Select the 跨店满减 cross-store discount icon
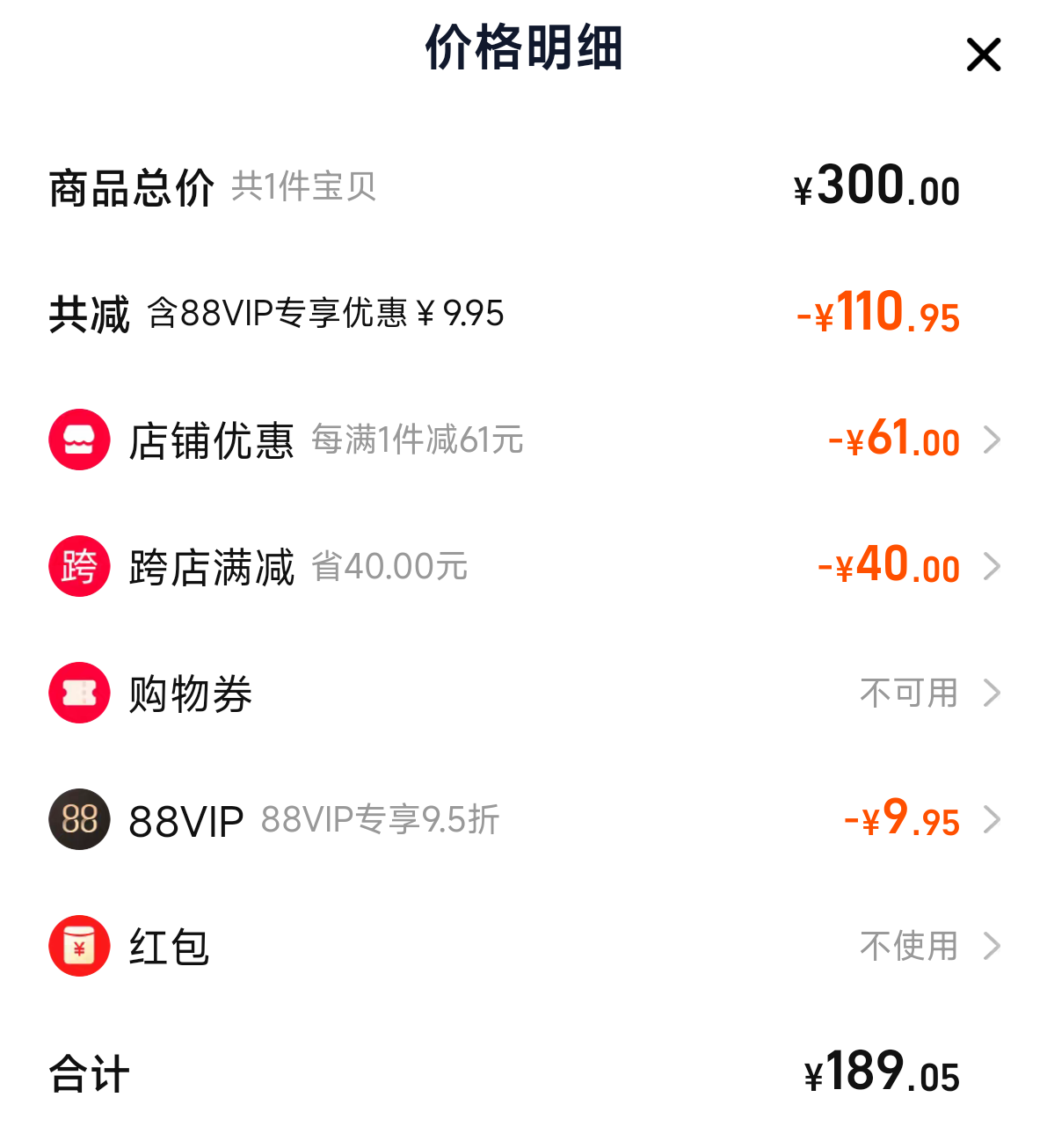Screen dimensions: 1047x1148 pyautogui.click(x=79, y=566)
